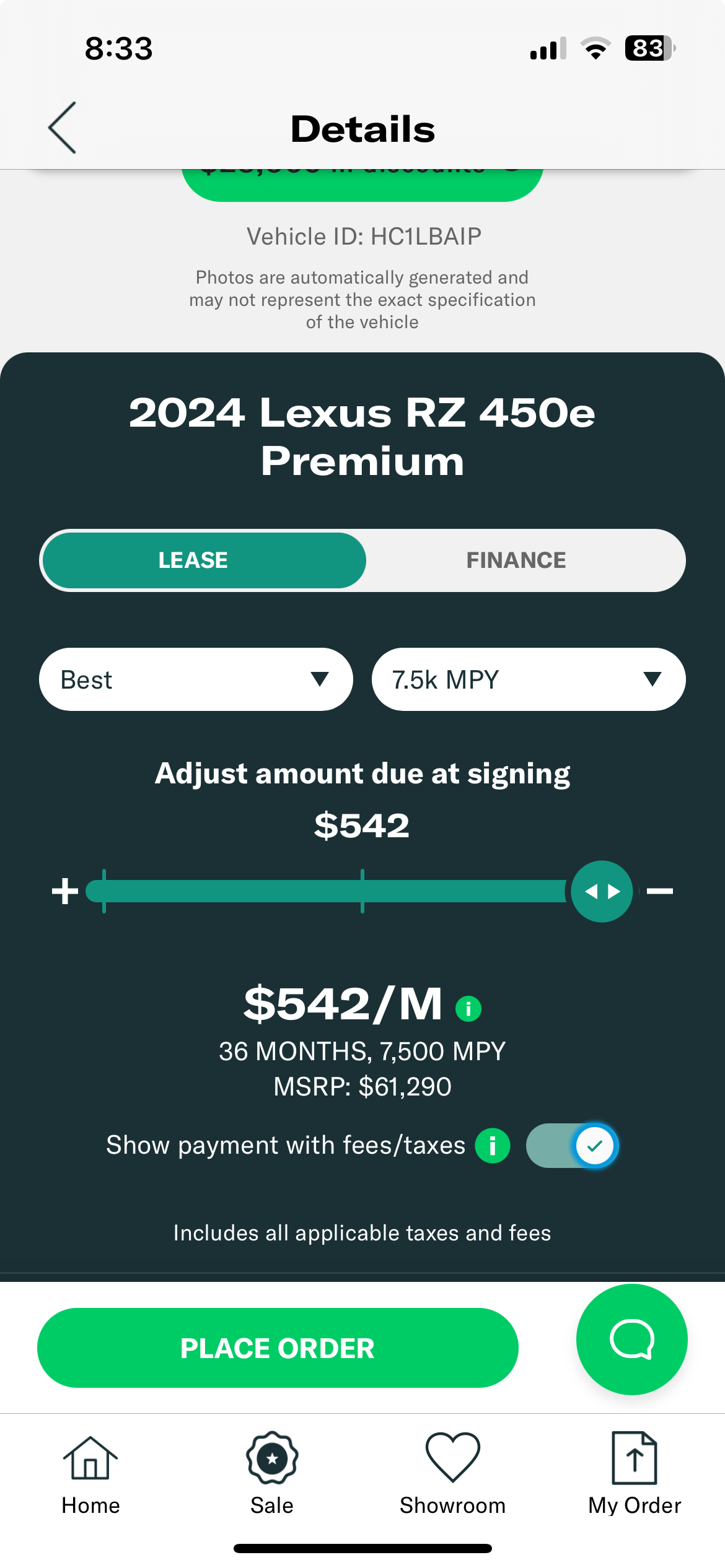The height and width of the screenshot is (1568, 725).
Task: Toggle off payment with fees/taxes
Action: coord(572,1146)
